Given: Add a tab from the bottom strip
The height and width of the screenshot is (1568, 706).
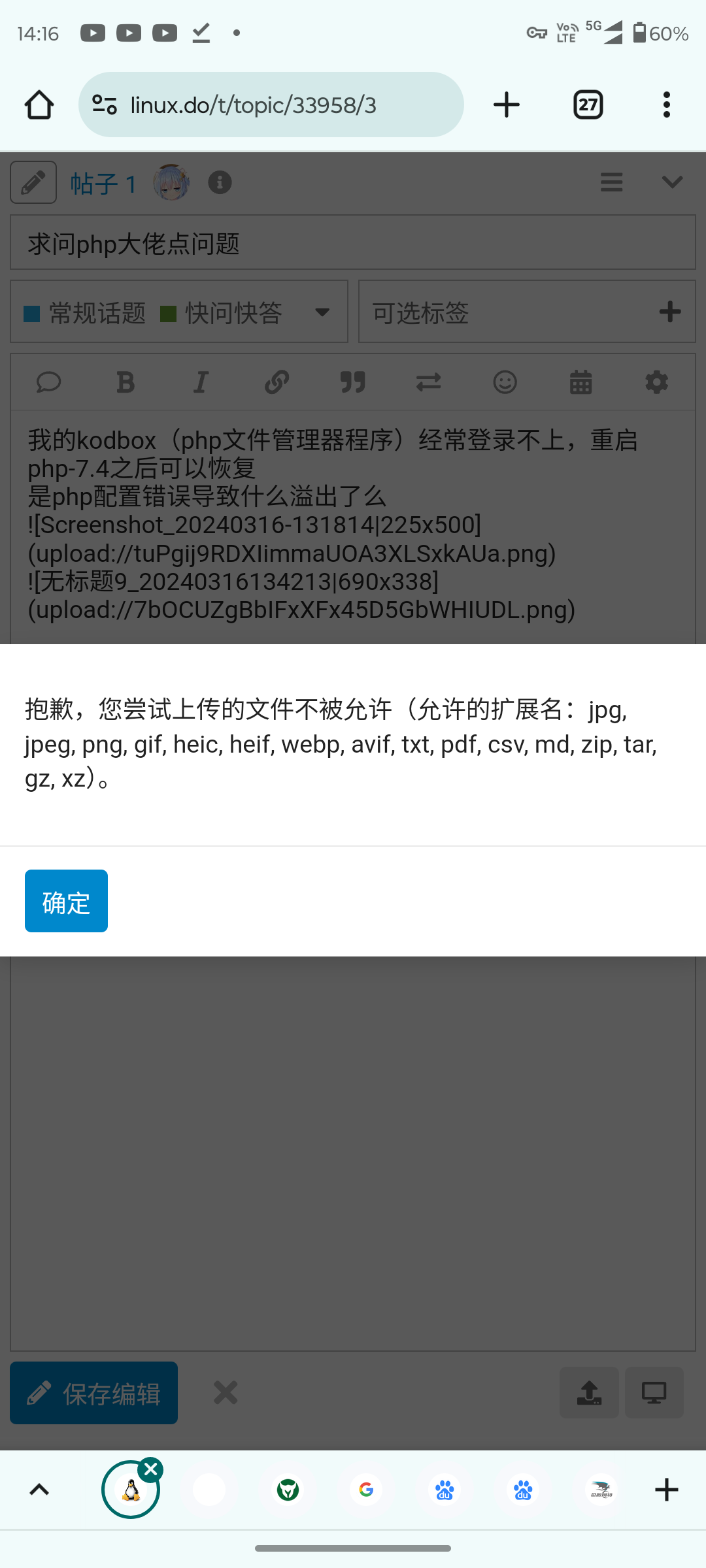Looking at the screenshot, I should tap(667, 1490).
